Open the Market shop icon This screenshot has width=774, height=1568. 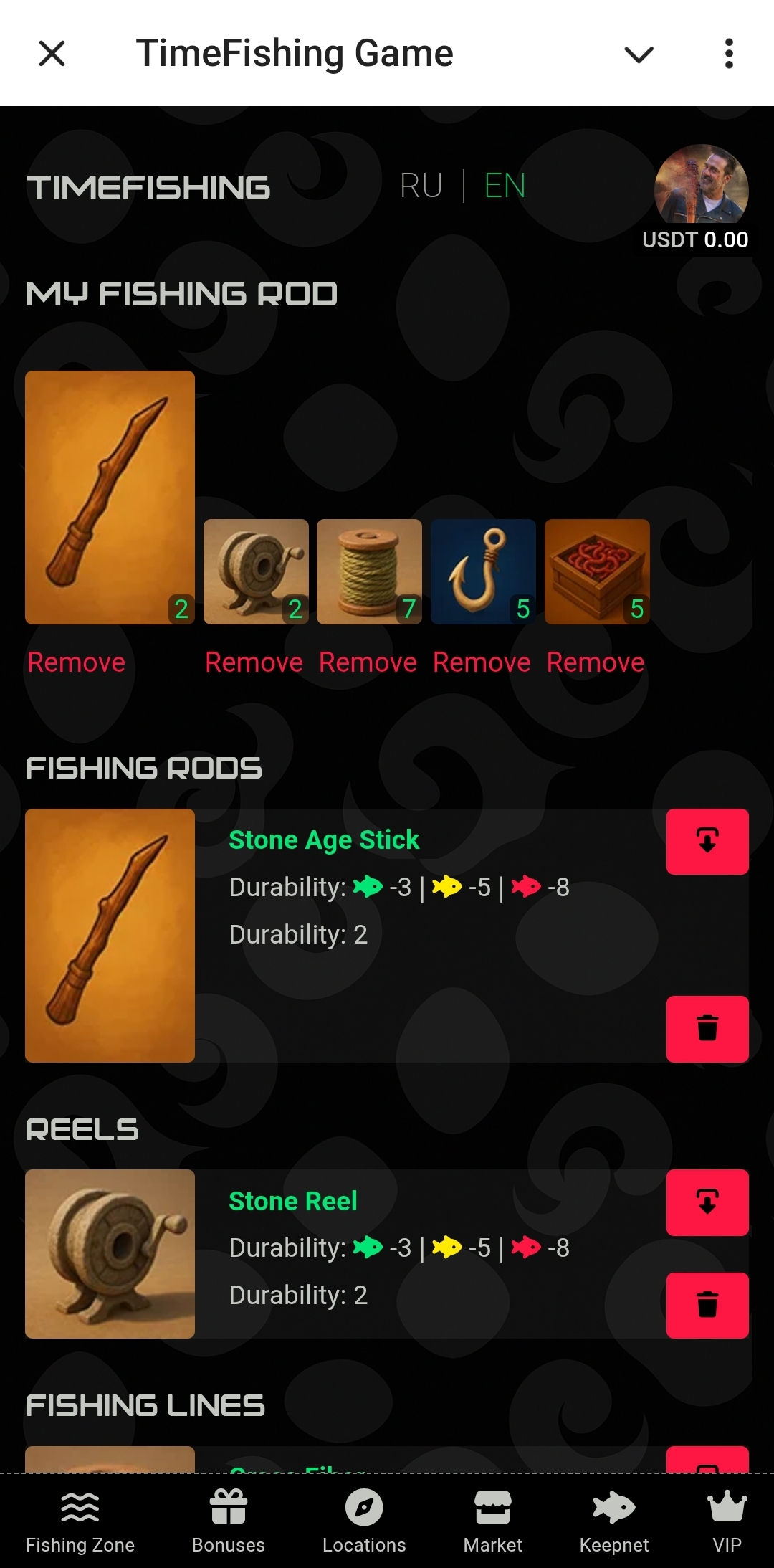[492, 1506]
